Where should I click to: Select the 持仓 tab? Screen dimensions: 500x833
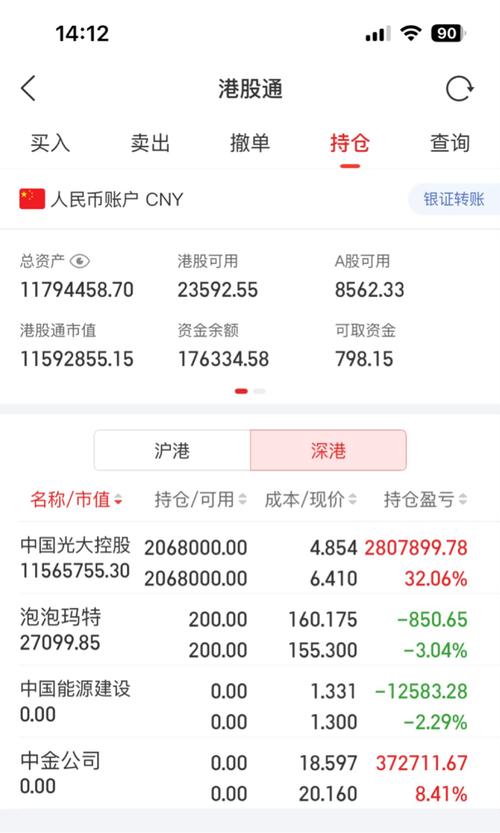350,143
